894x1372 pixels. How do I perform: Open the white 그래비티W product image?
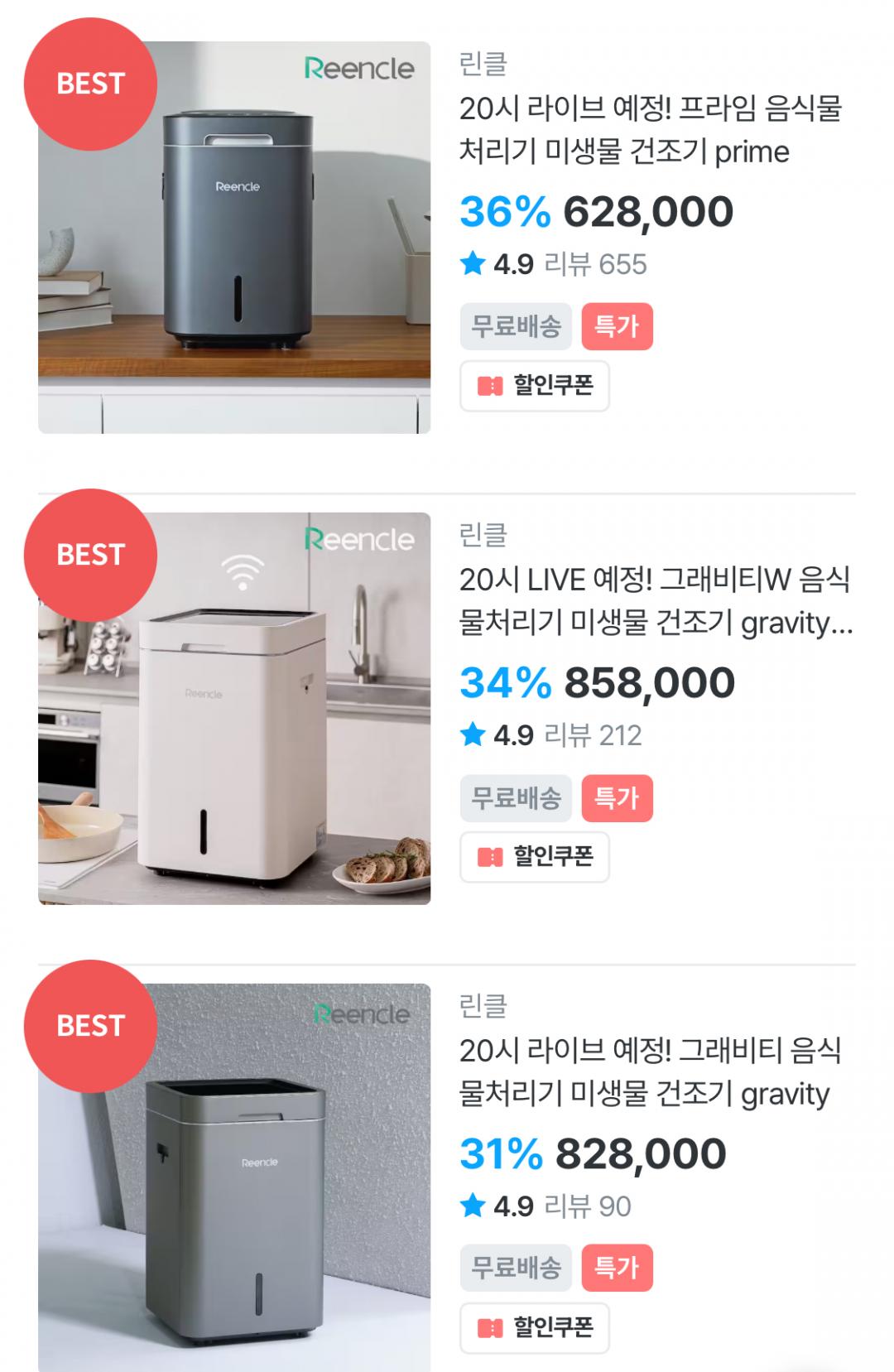click(x=234, y=709)
